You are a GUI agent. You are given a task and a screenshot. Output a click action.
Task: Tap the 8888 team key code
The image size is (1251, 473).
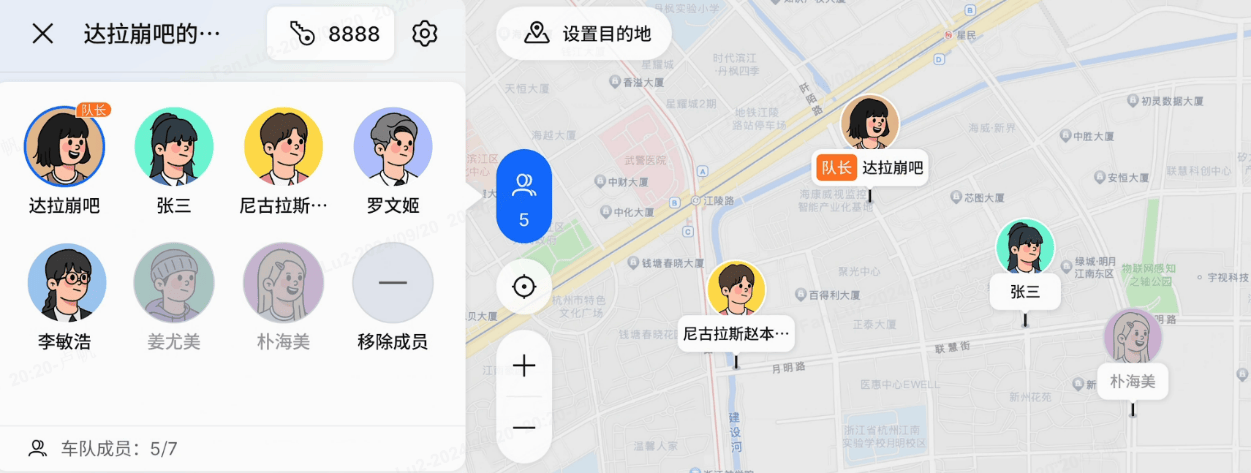(331, 34)
